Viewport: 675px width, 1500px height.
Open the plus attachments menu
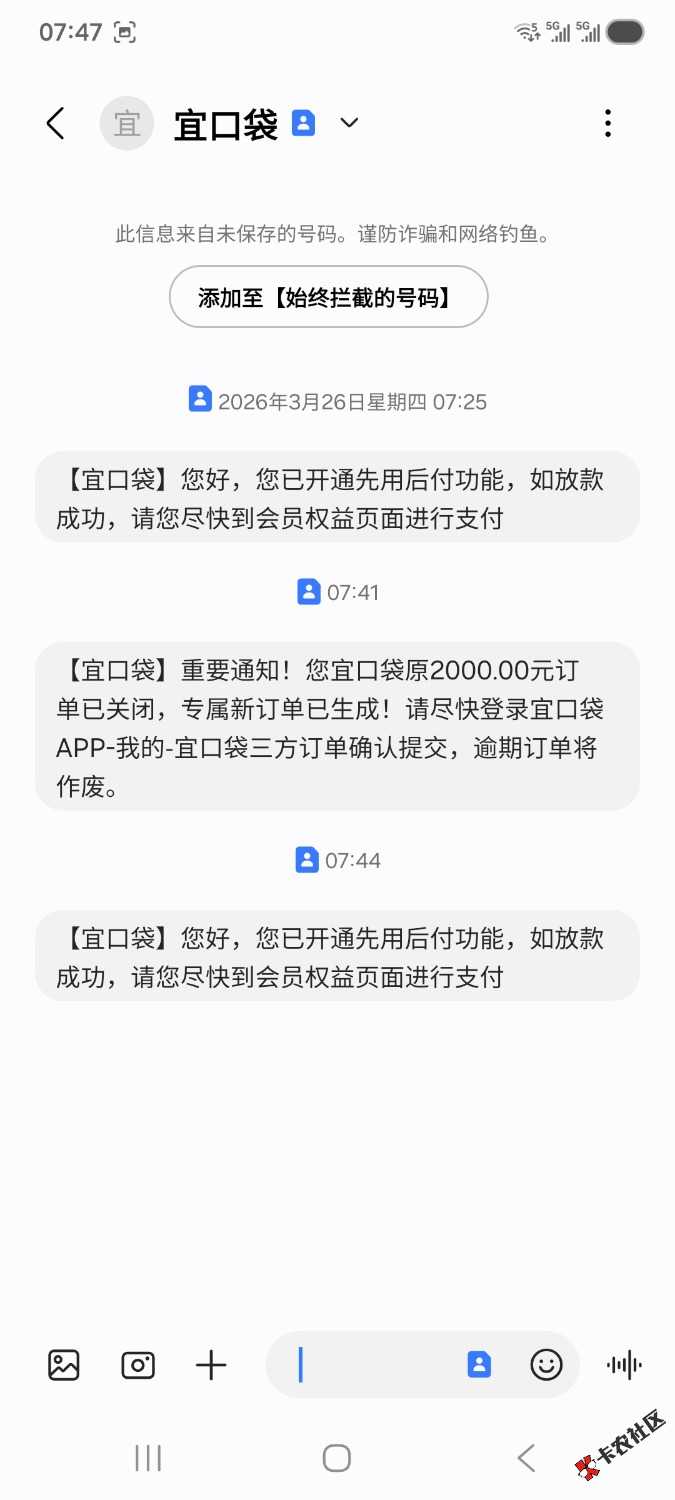(211, 1365)
